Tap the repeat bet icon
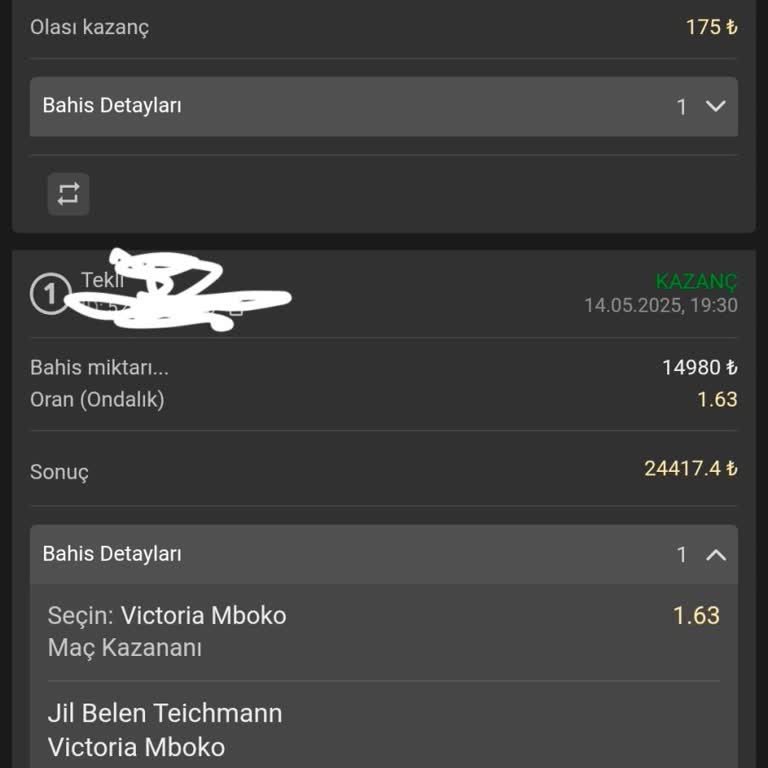 (68, 194)
